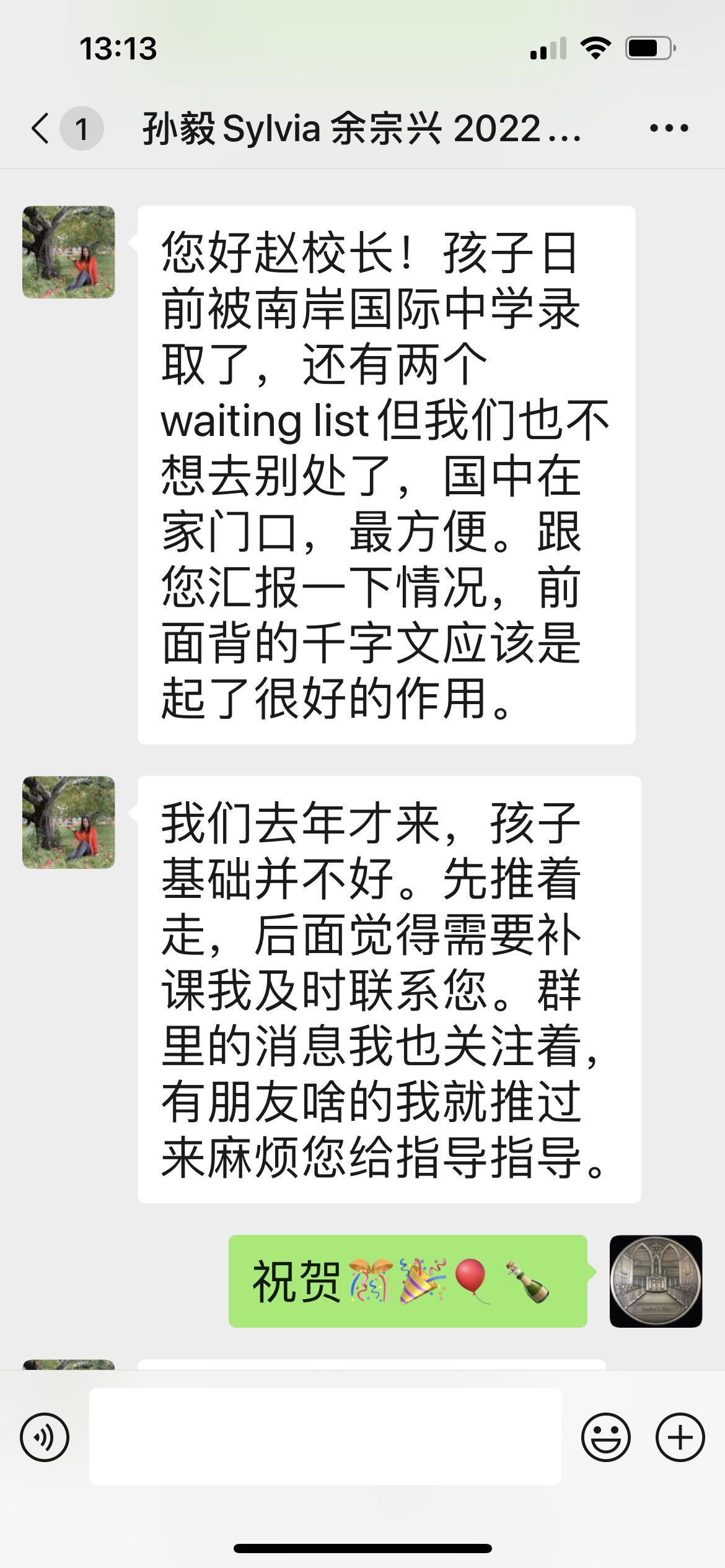This screenshot has width=725, height=1568.
Task: Open the emoji sticker panel
Action: [x=605, y=1437]
